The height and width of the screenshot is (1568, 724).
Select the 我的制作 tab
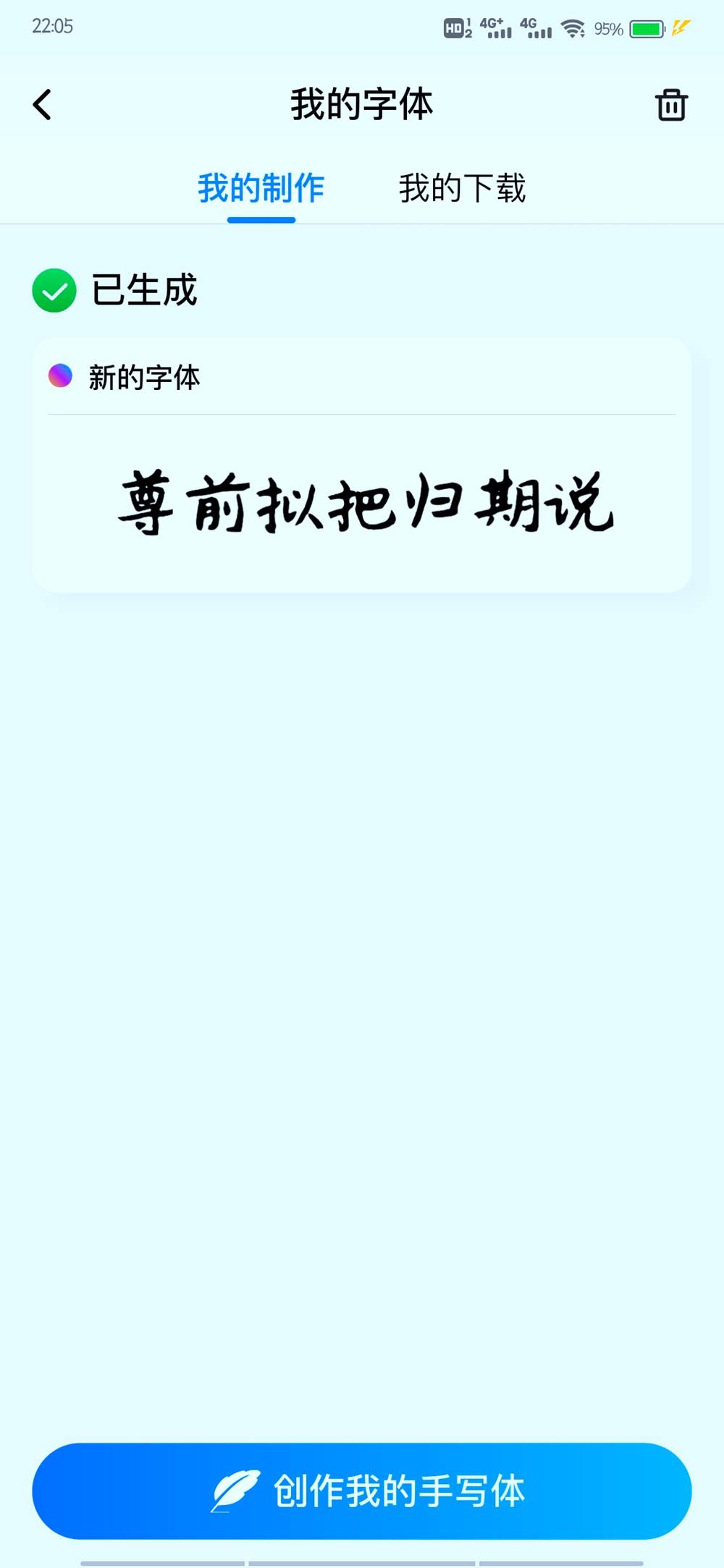(x=262, y=188)
